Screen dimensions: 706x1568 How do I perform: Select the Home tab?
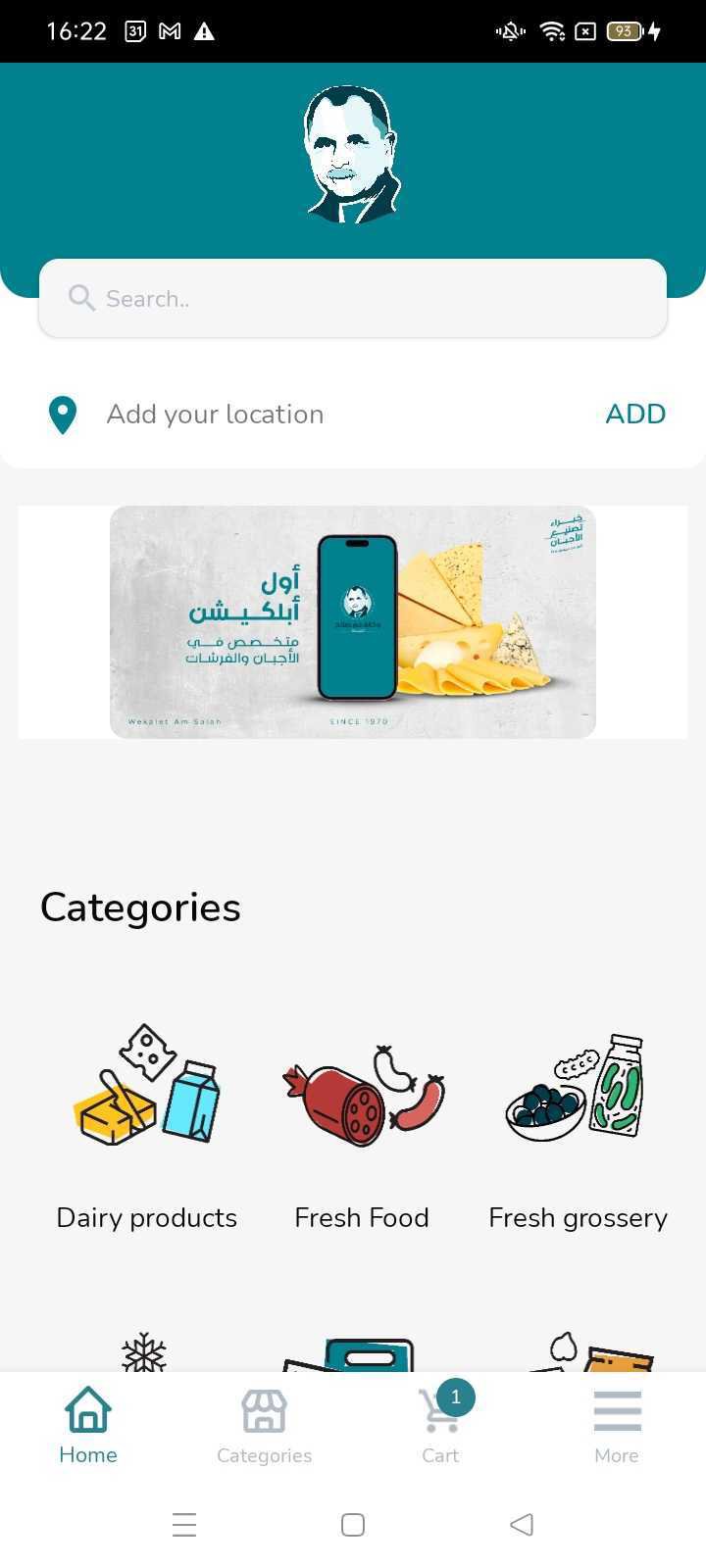coord(88,1427)
